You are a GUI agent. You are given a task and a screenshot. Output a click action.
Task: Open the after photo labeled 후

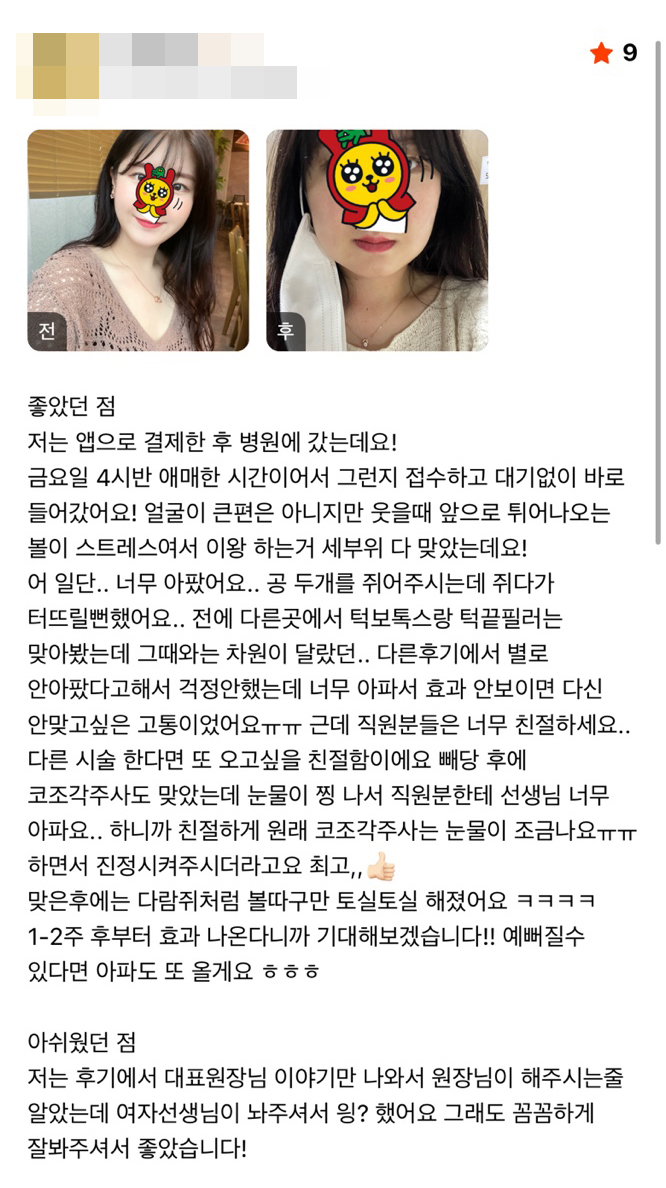(x=377, y=240)
